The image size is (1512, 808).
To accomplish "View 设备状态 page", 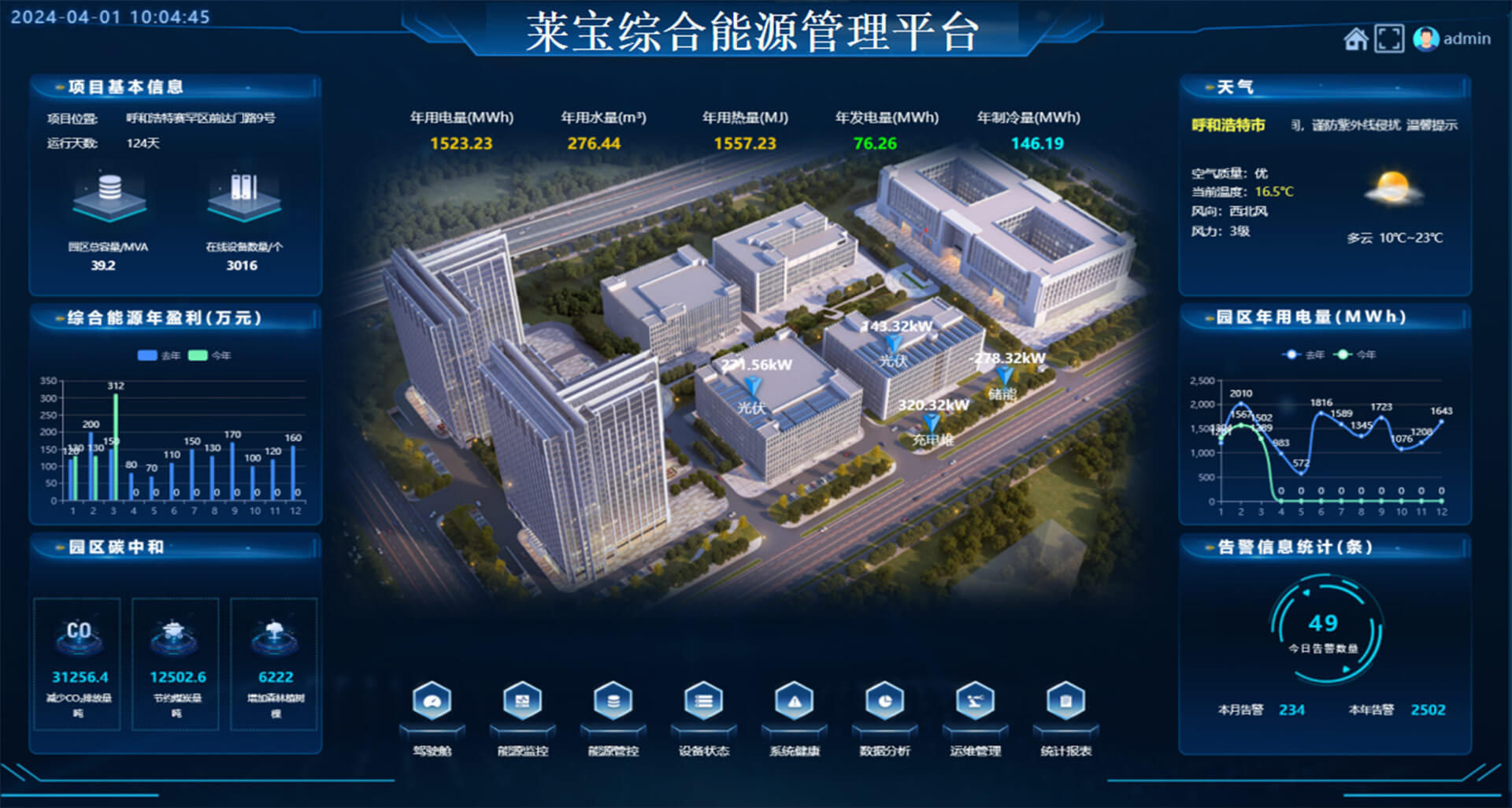I will coord(704,715).
